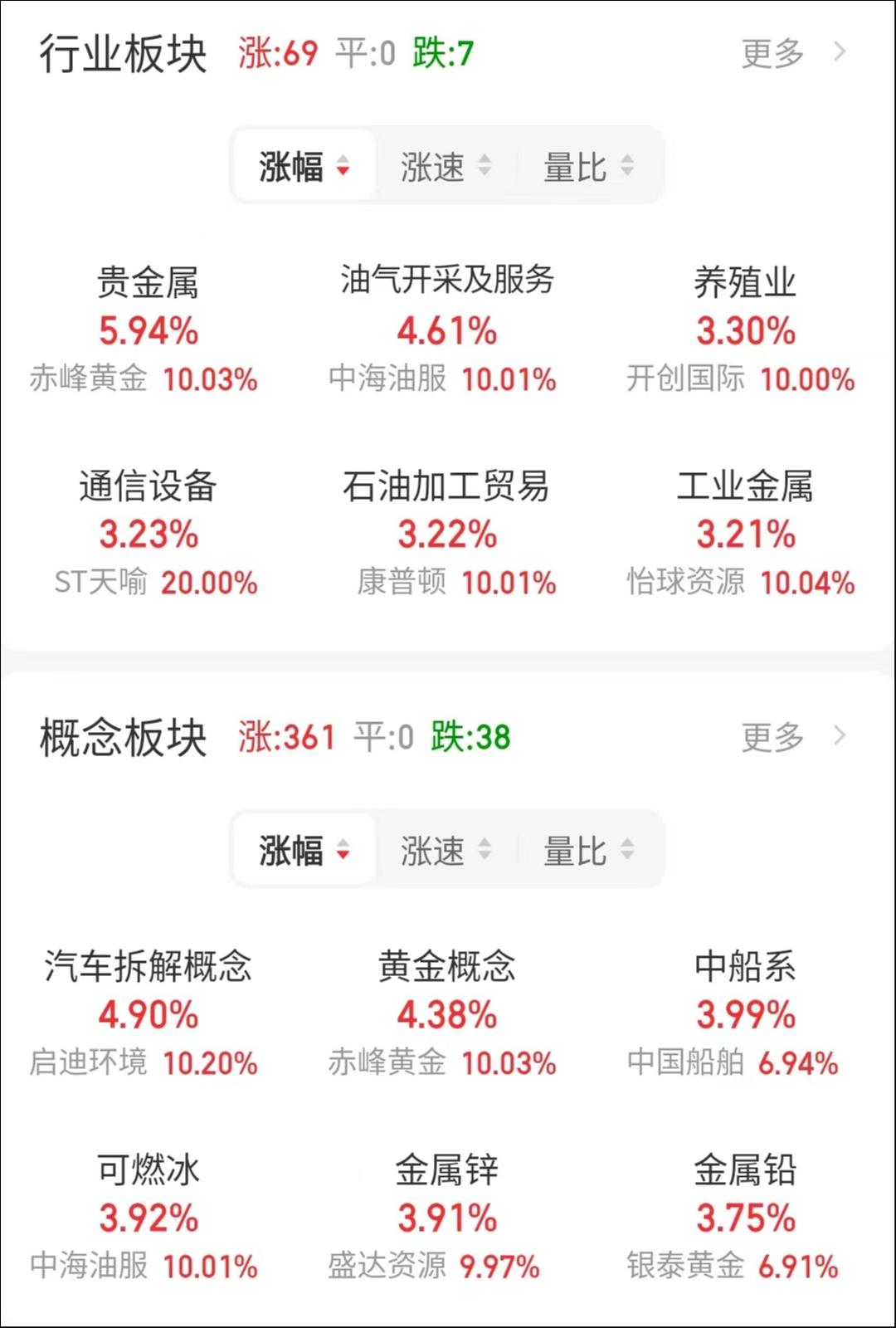Open 通信设备 sector details

(x=149, y=533)
